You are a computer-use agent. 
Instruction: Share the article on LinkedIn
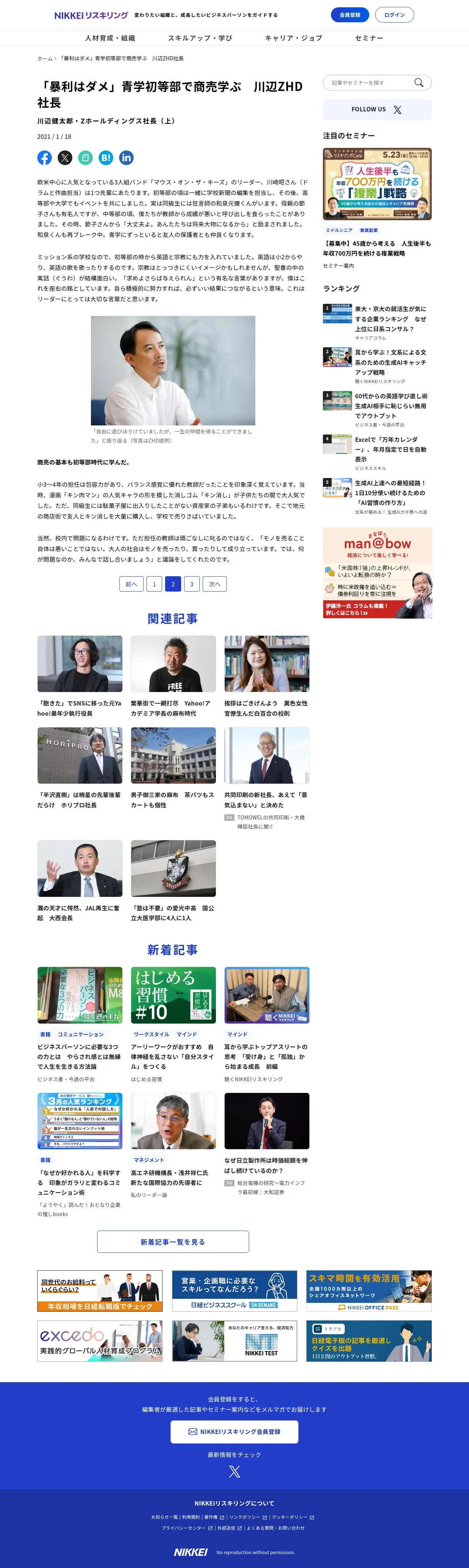coord(126,158)
